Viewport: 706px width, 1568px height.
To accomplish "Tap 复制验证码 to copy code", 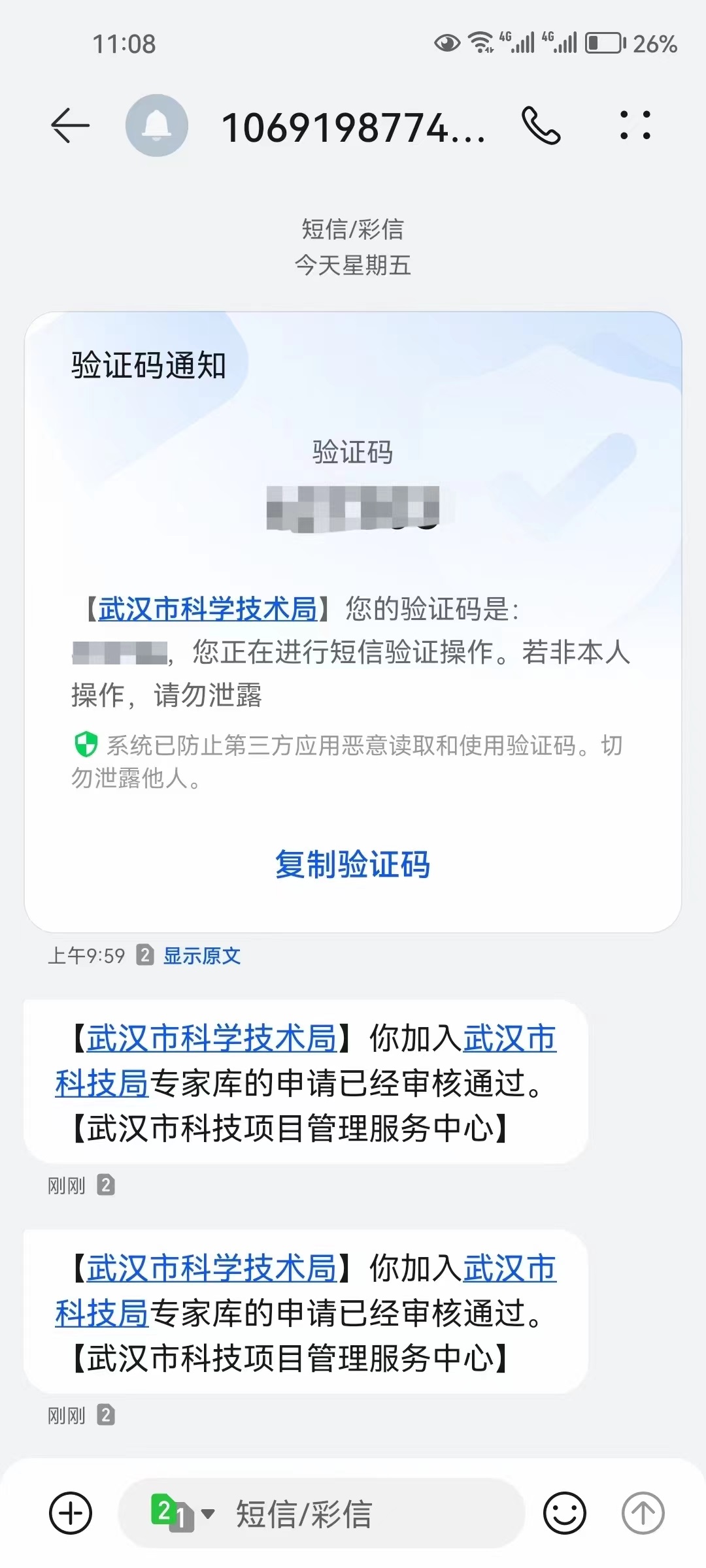I will click(352, 864).
